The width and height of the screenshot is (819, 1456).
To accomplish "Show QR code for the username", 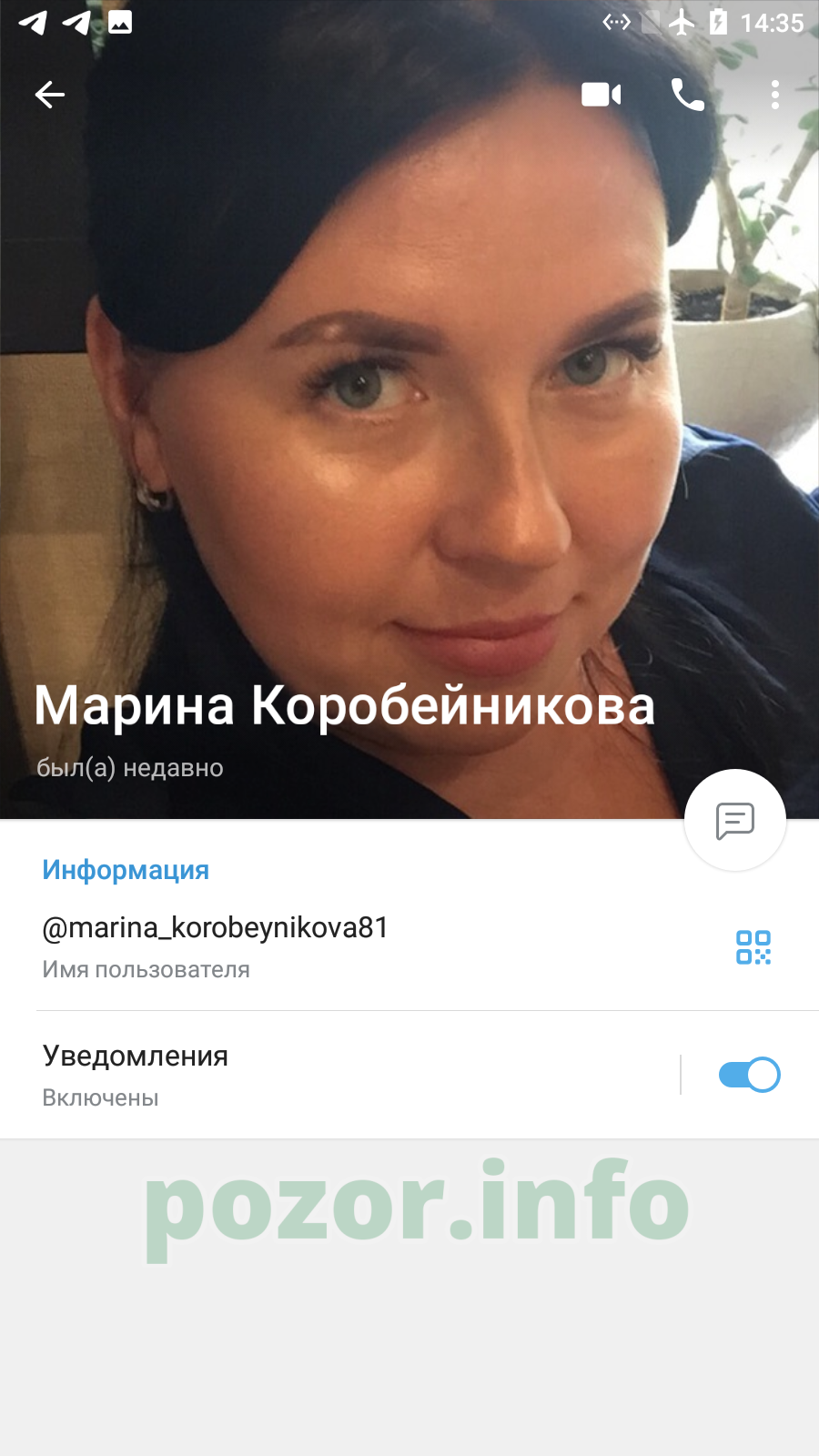I will click(x=753, y=947).
